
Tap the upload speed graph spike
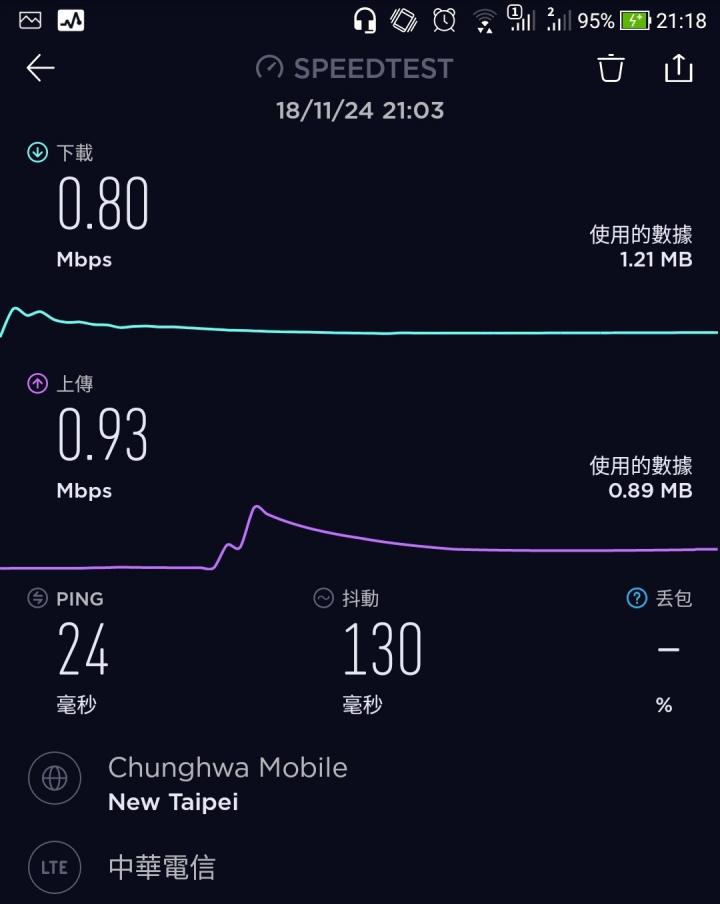pos(256,512)
